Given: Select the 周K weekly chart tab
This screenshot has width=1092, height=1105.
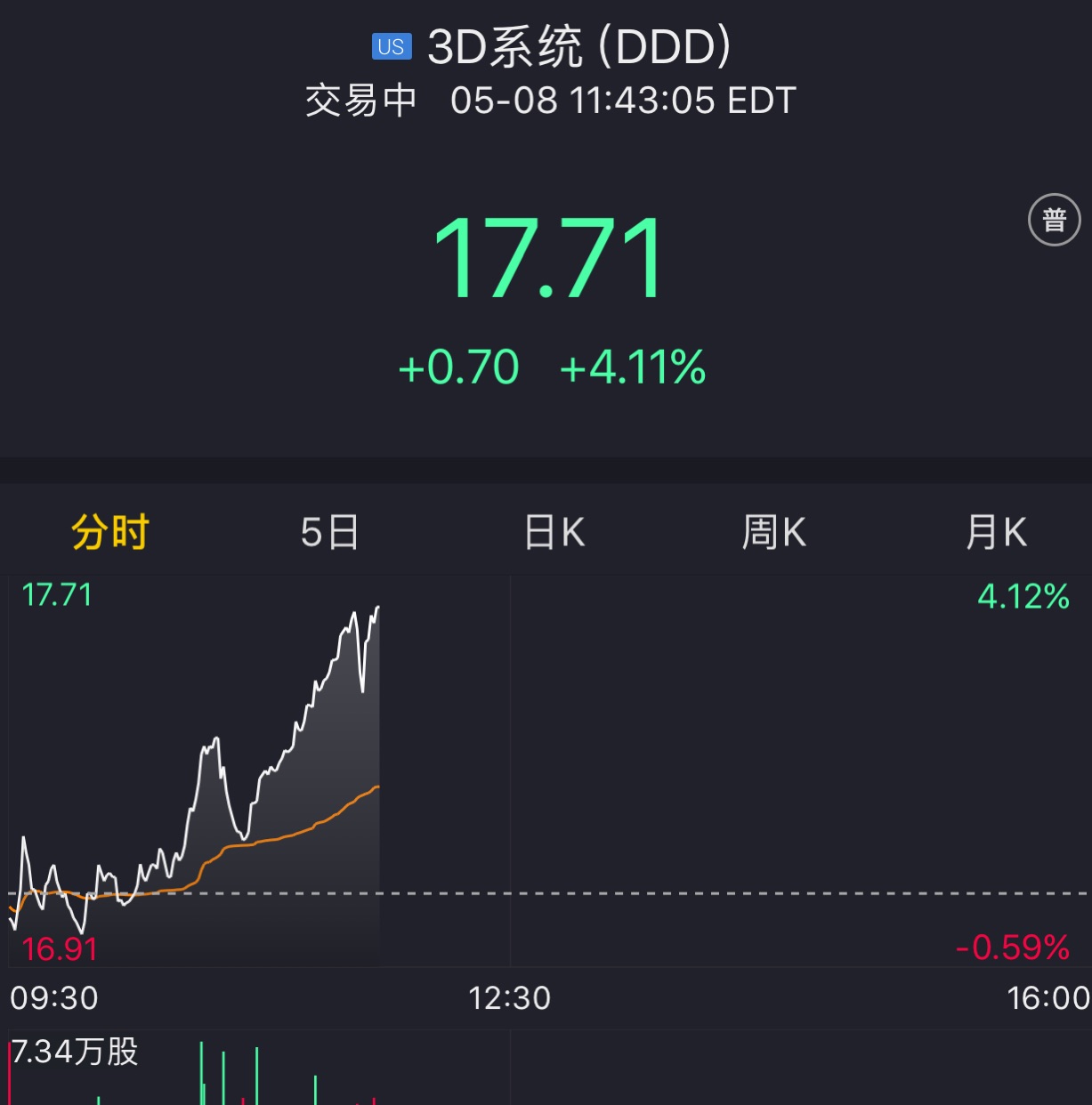Looking at the screenshot, I should (x=773, y=532).
